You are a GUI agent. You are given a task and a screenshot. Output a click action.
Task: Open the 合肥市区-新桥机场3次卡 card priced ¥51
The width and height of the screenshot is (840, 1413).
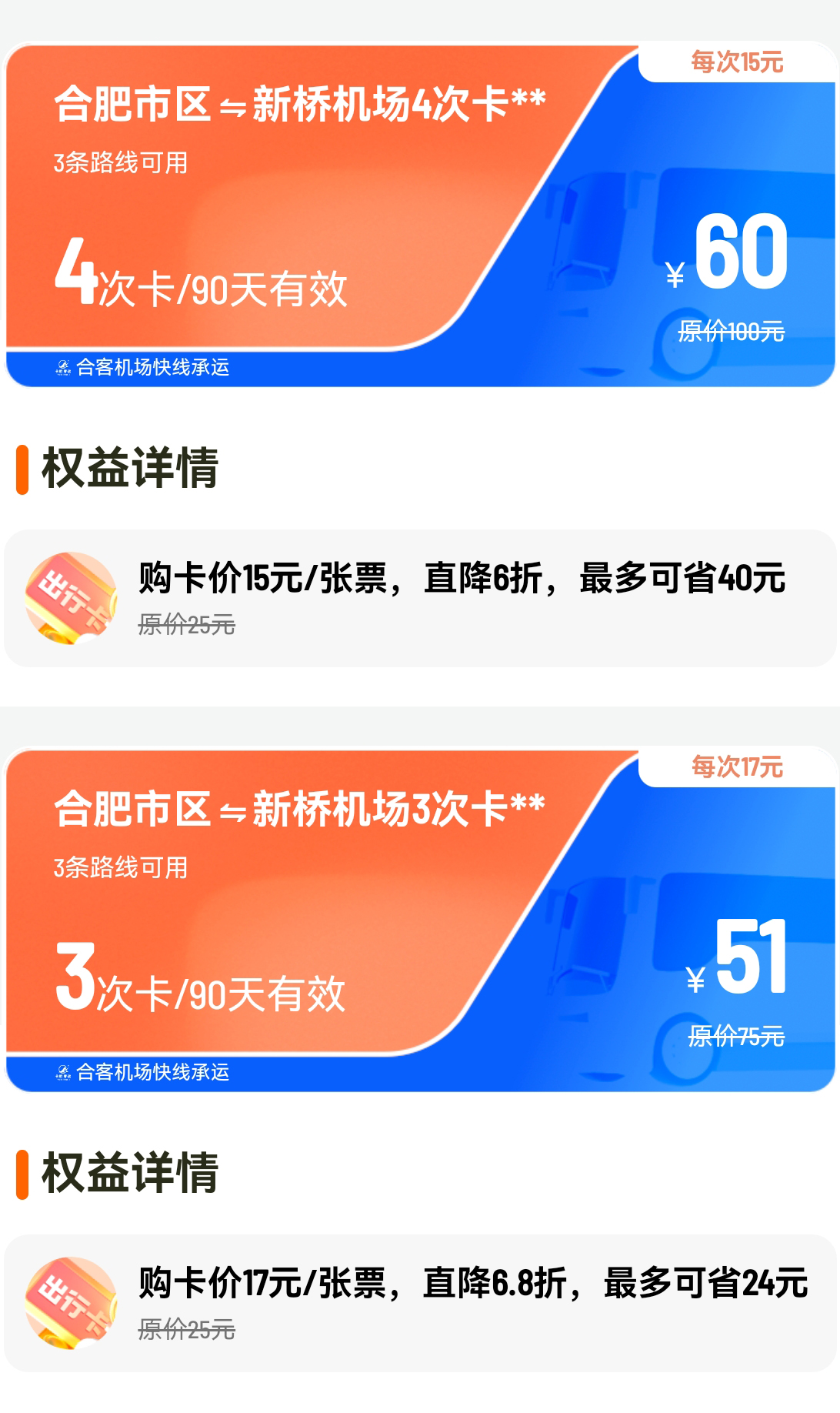(419, 919)
